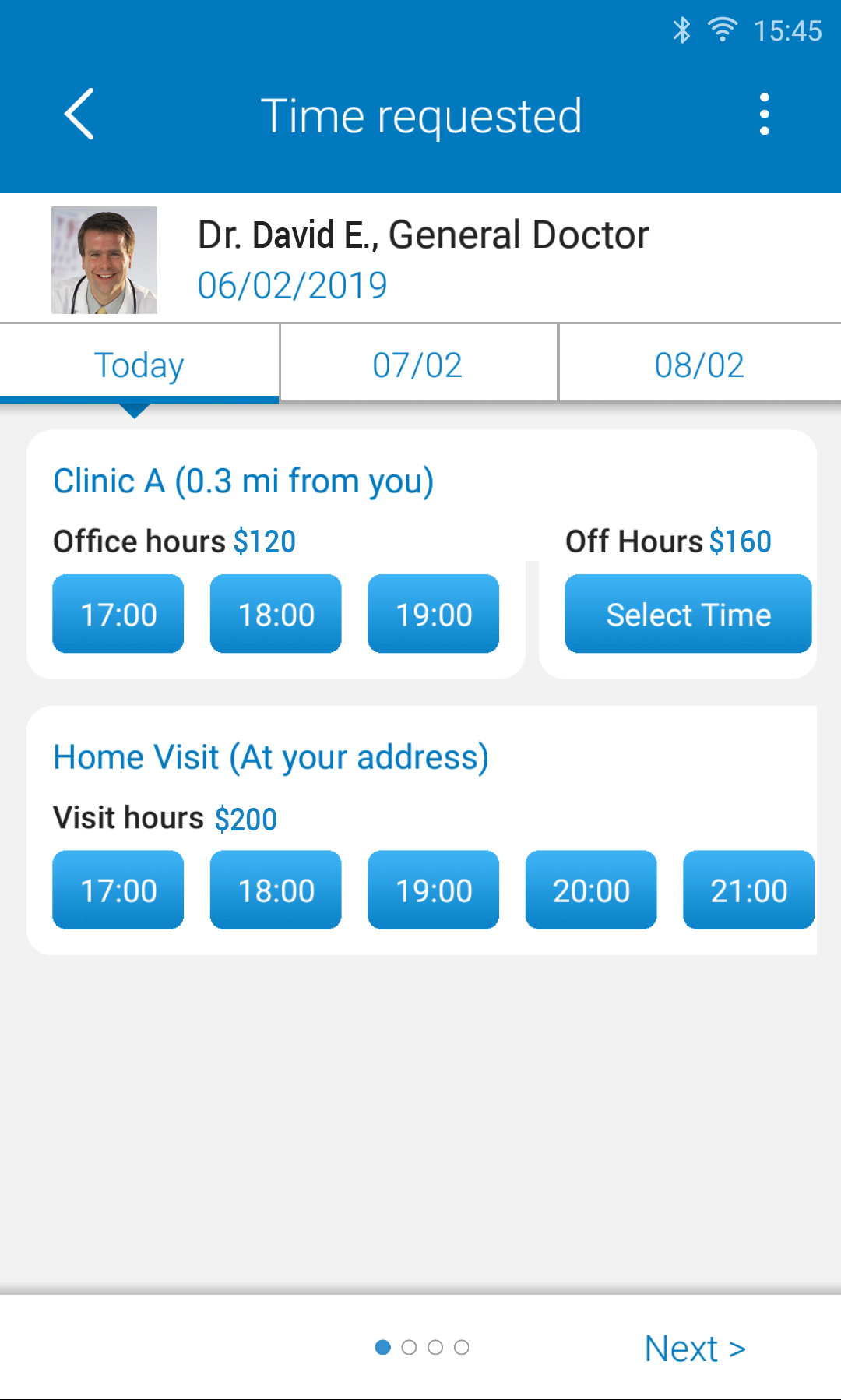841x1400 pixels.
Task: Open the three-dot overflow menu
Action: point(764,114)
